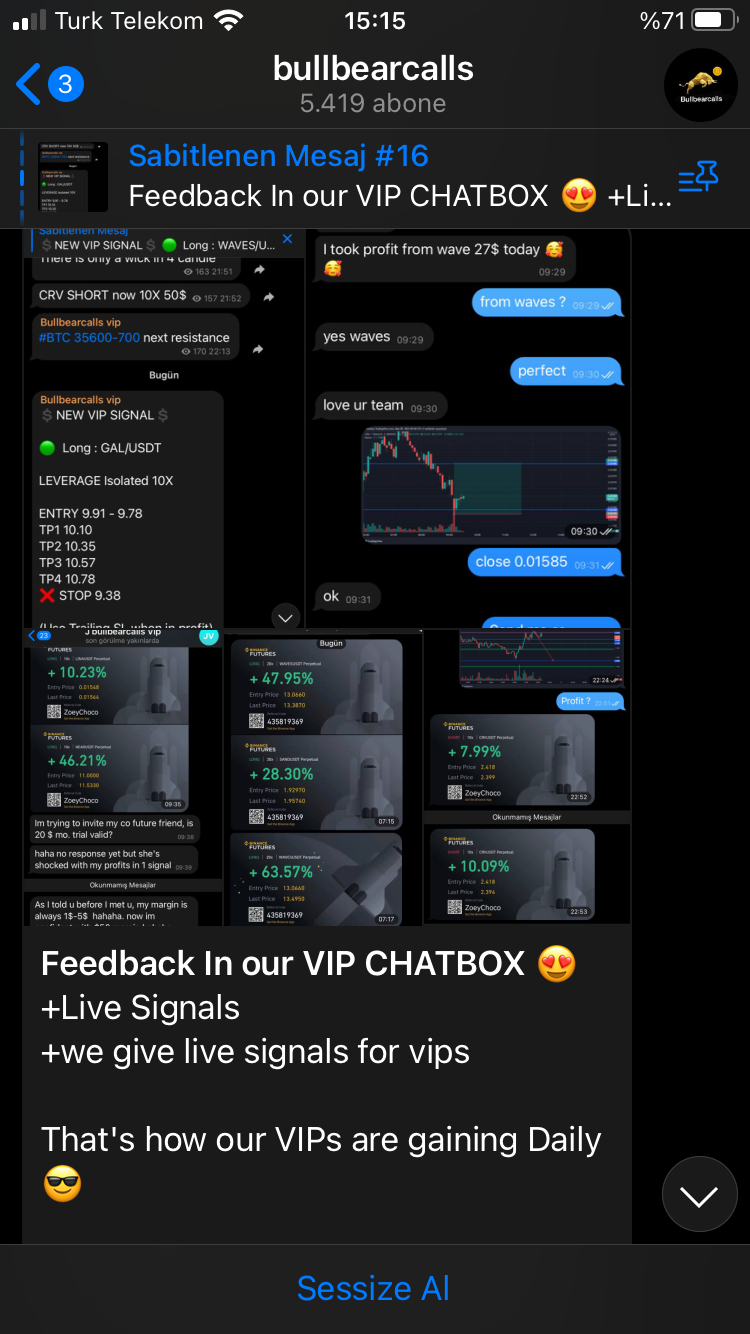Mute the channel with Sessize Al
750x1334 pixels.
[374, 1288]
